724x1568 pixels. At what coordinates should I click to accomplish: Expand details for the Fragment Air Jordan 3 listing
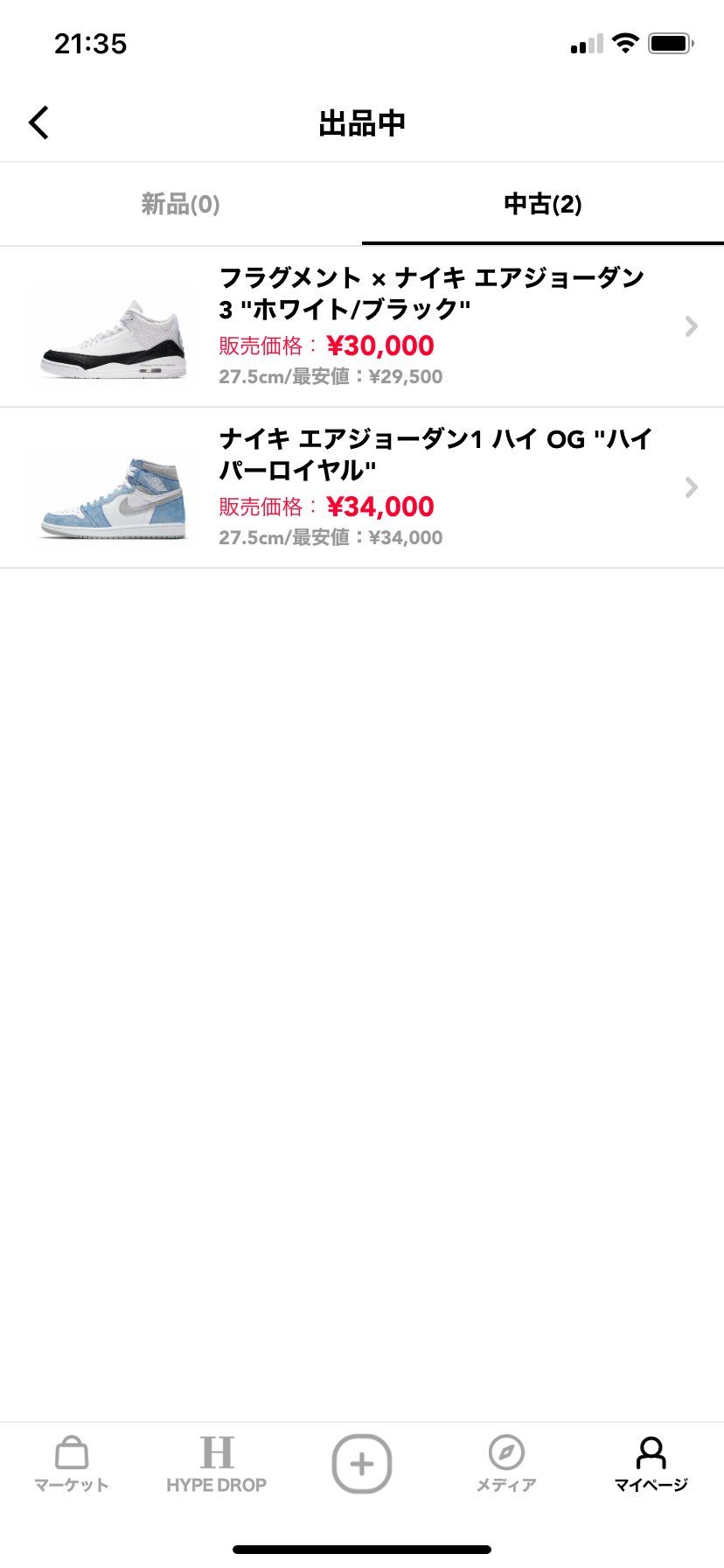[690, 325]
